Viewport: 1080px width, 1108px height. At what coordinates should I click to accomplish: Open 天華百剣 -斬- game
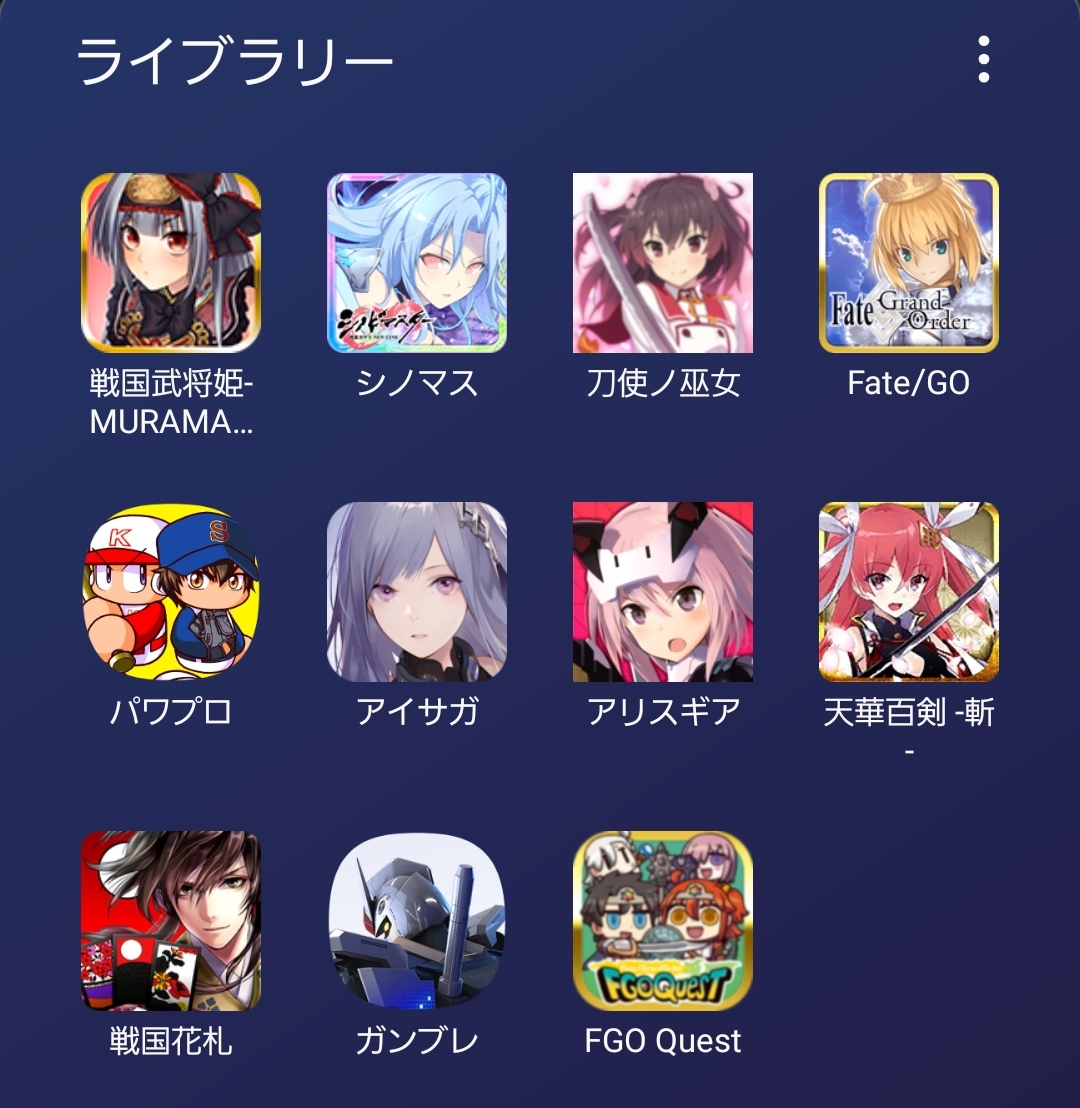909,592
